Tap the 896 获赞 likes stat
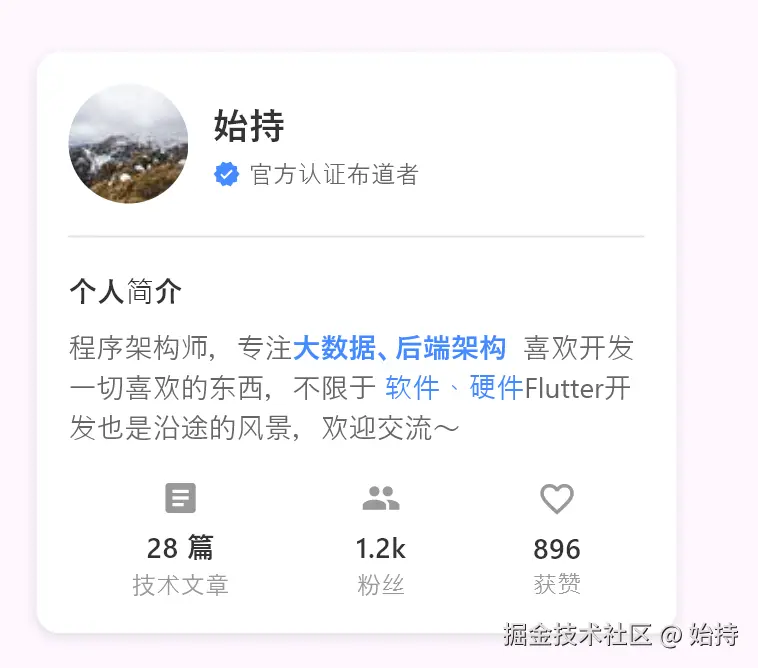This screenshot has height=668, width=758. 556,540
